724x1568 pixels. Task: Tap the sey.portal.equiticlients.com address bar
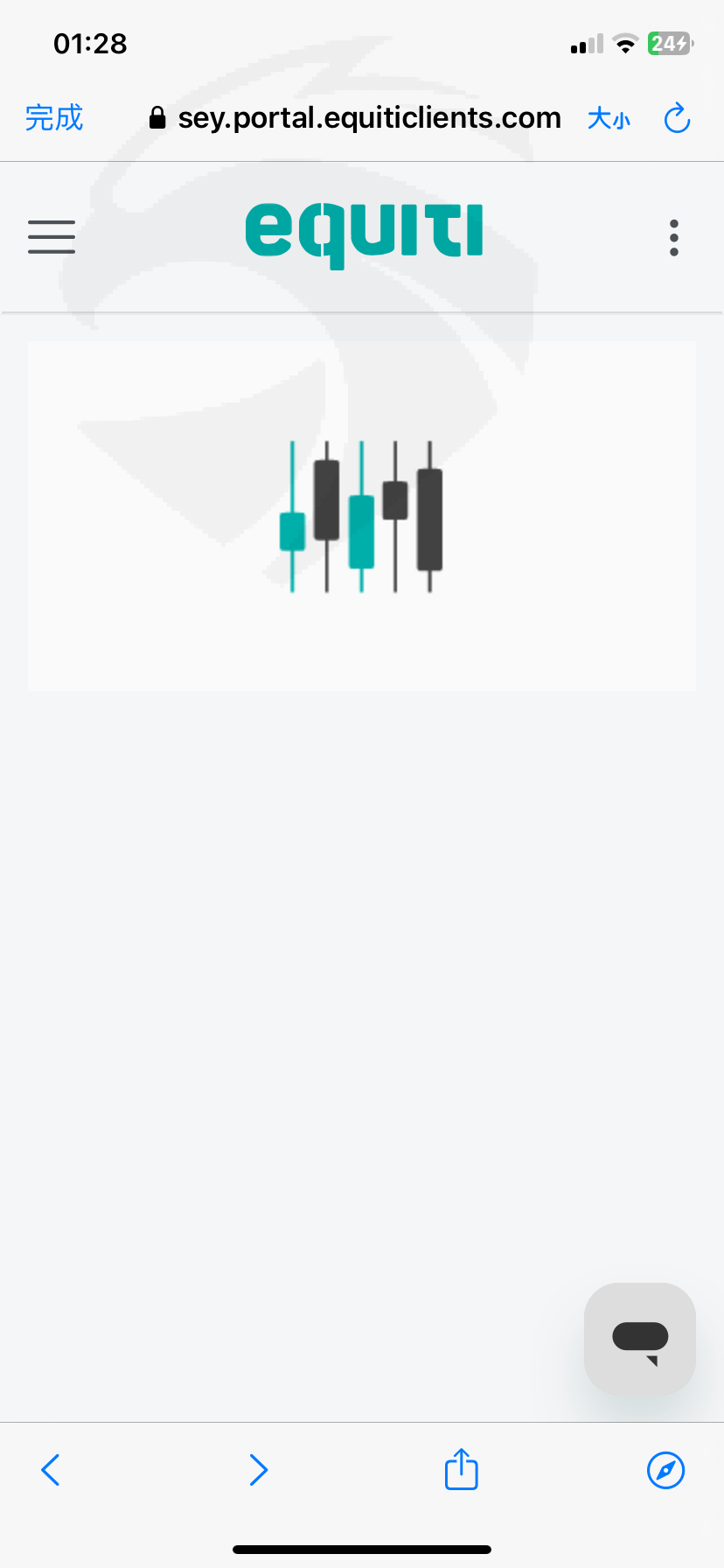pos(355,118)
